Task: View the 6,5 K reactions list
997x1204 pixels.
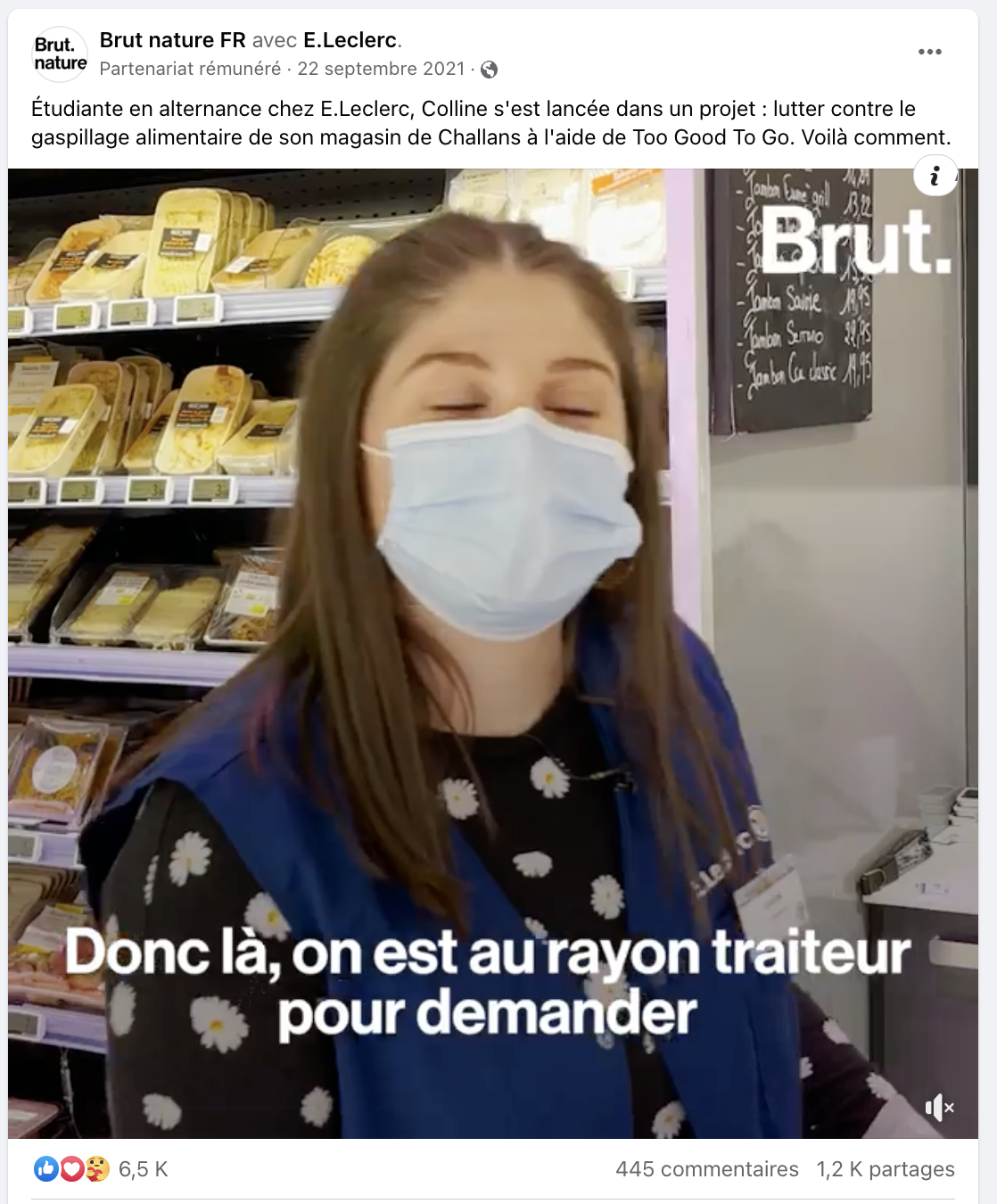Action: click(143, 1169)
